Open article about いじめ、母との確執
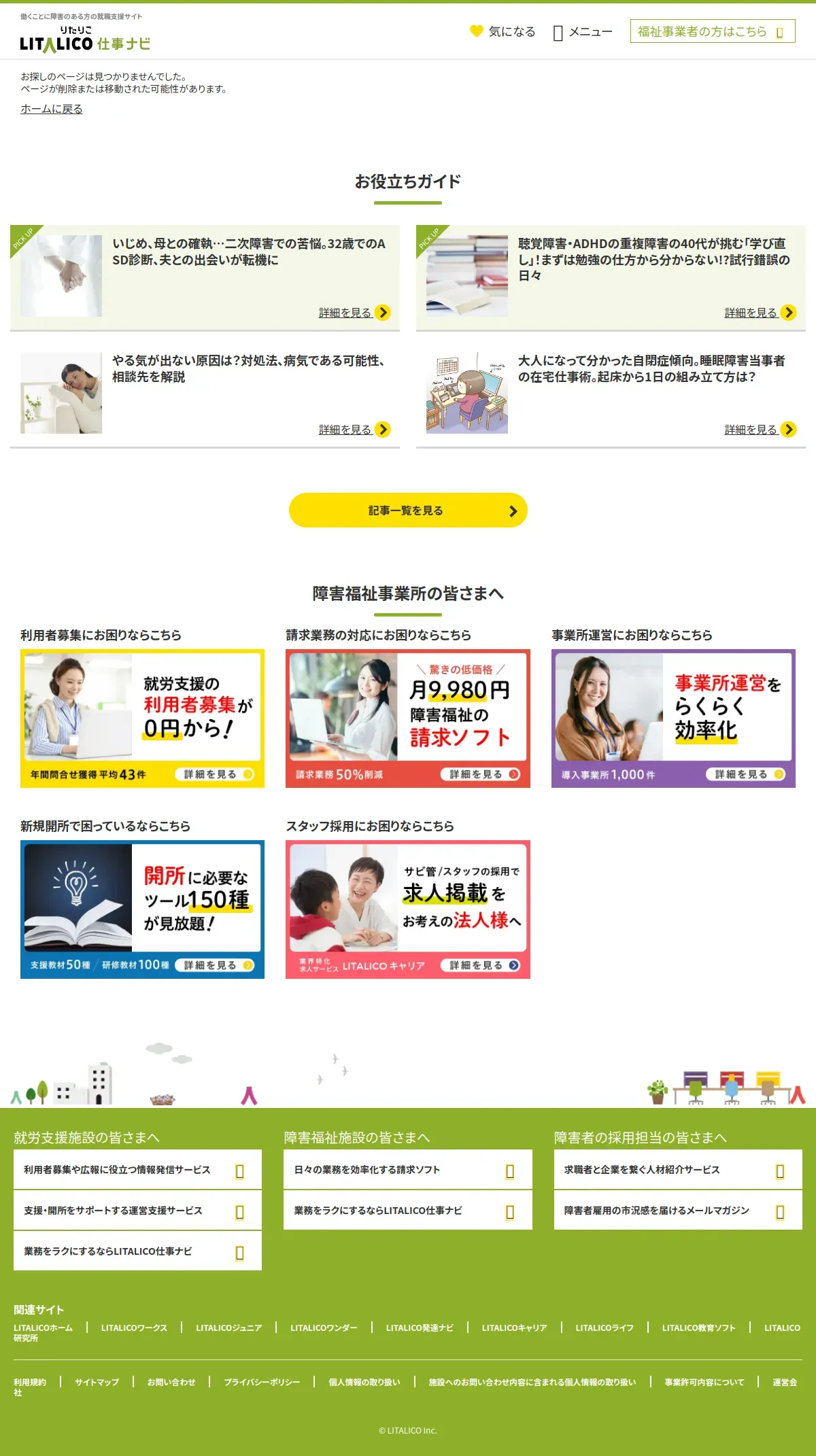The width and height of the screenshot is (816, 1456). point(205,277)
